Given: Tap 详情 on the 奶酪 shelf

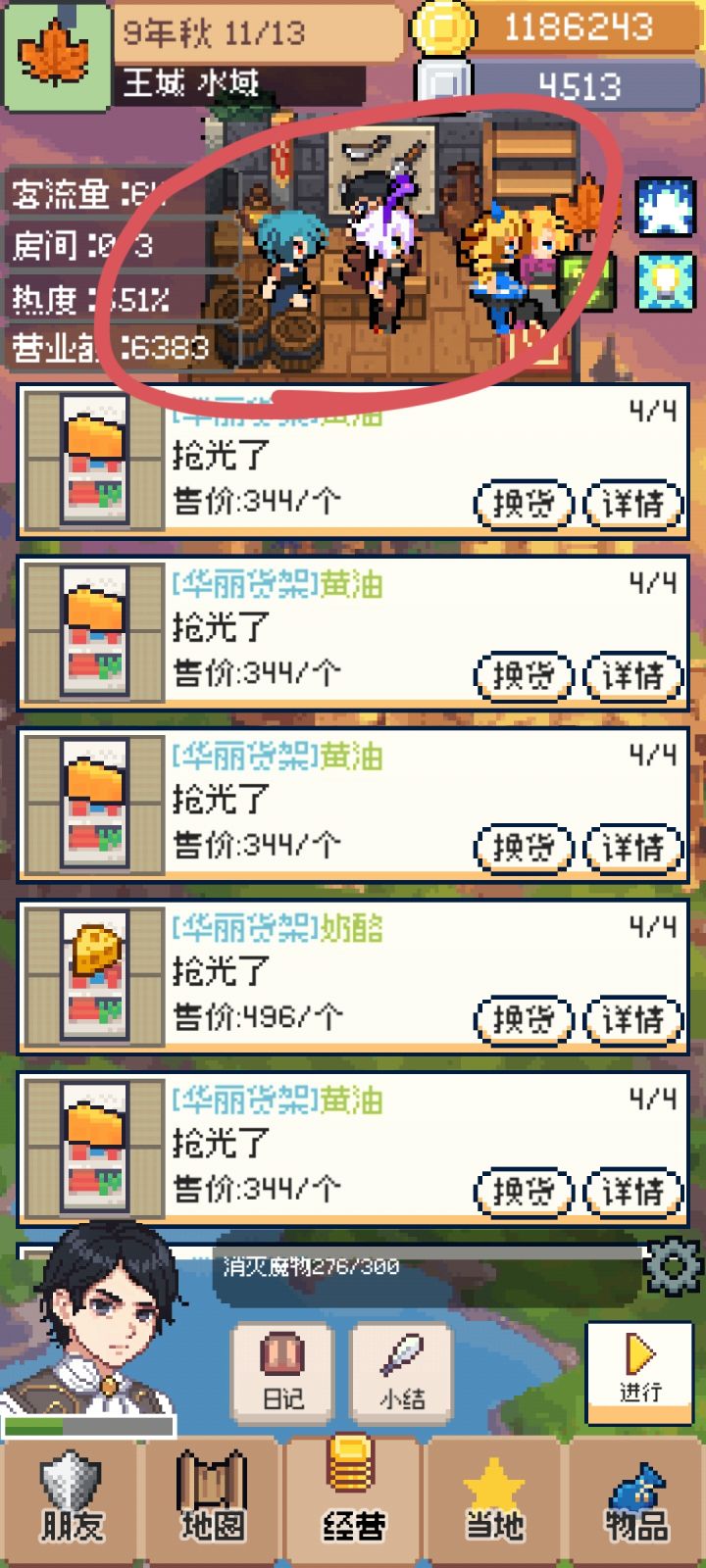Looking at the screenshot, I should pyautogui.click(x=631, y=1019).
